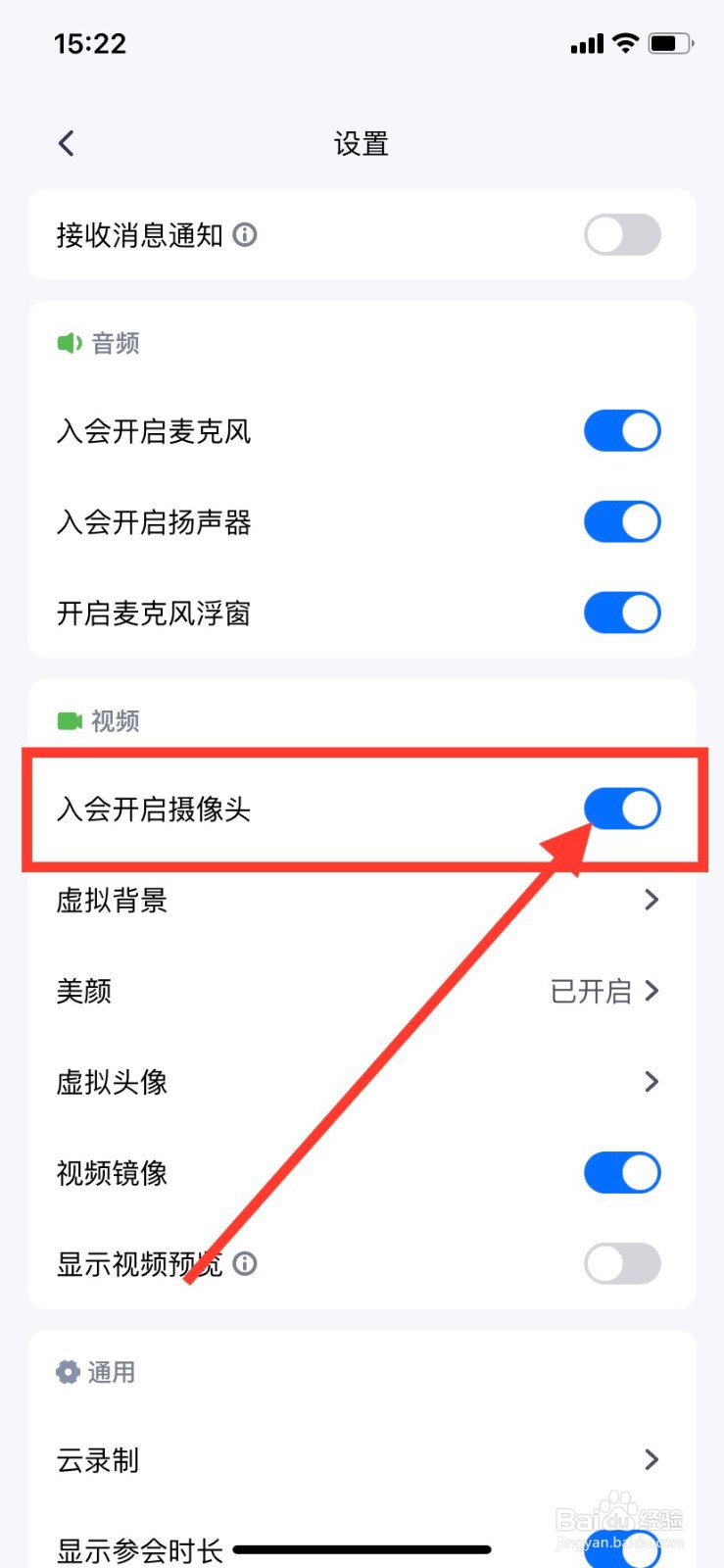Click the Wi-Fi icon in the status bar
The height and width of the screenshot is (1568, 724).
pos(625,43)
